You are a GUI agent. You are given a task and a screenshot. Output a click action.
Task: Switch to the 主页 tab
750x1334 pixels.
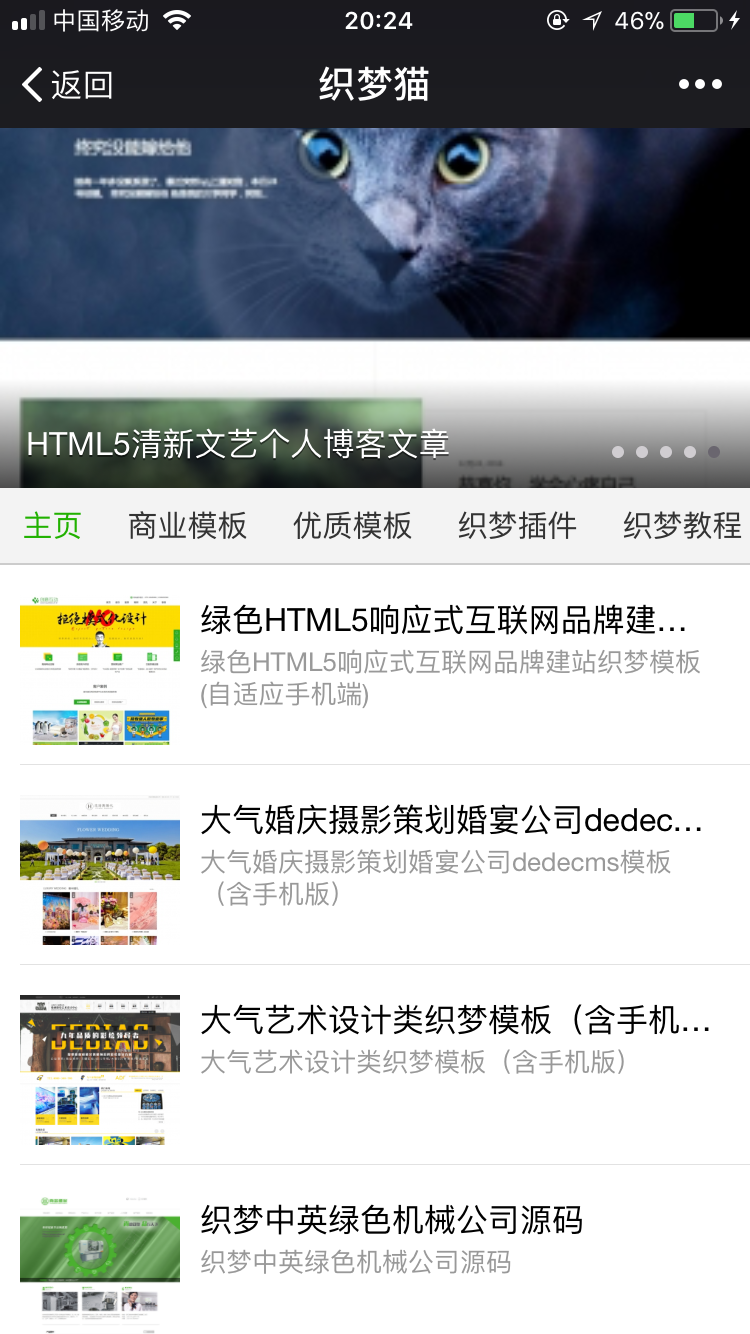[52, 525]
